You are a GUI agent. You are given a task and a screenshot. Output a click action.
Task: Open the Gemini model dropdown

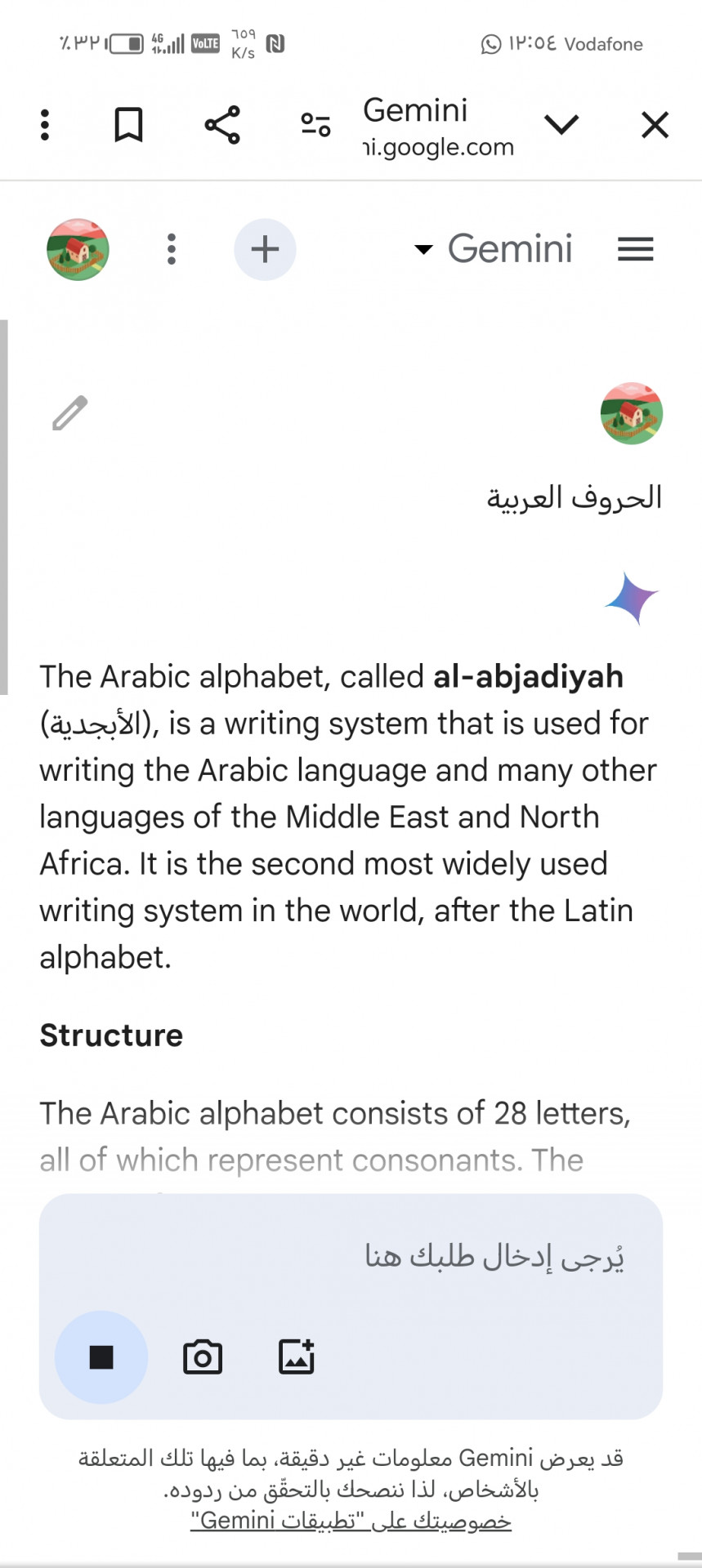pos(494,248)
